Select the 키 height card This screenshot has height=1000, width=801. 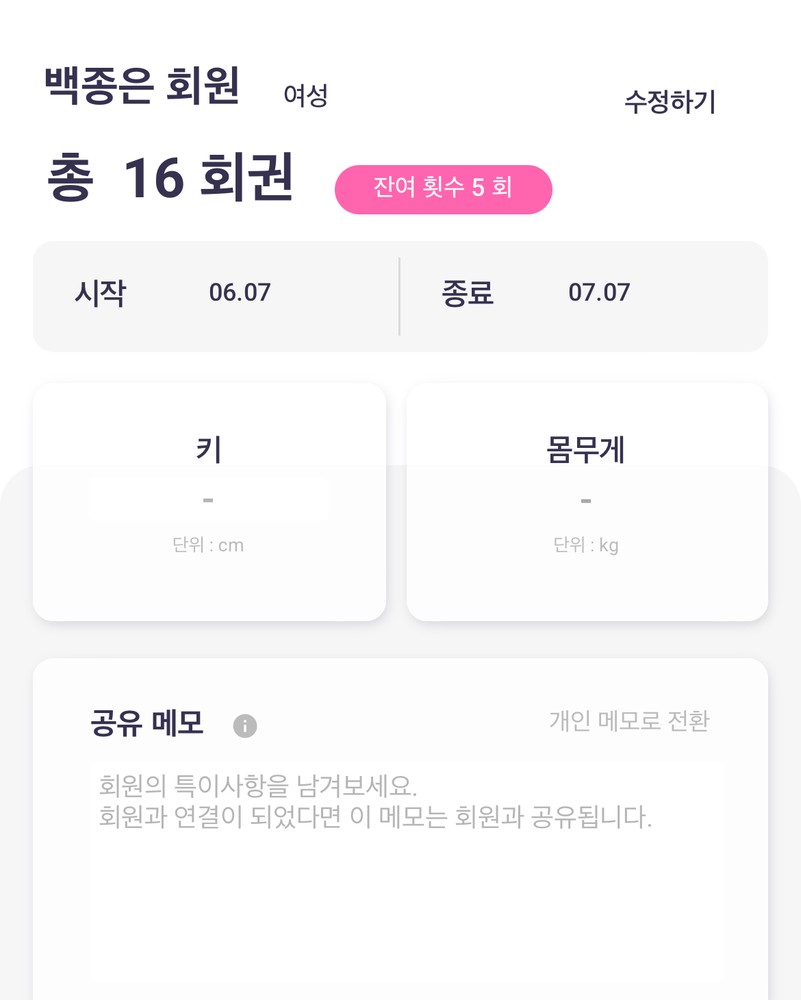click(209, 501)
